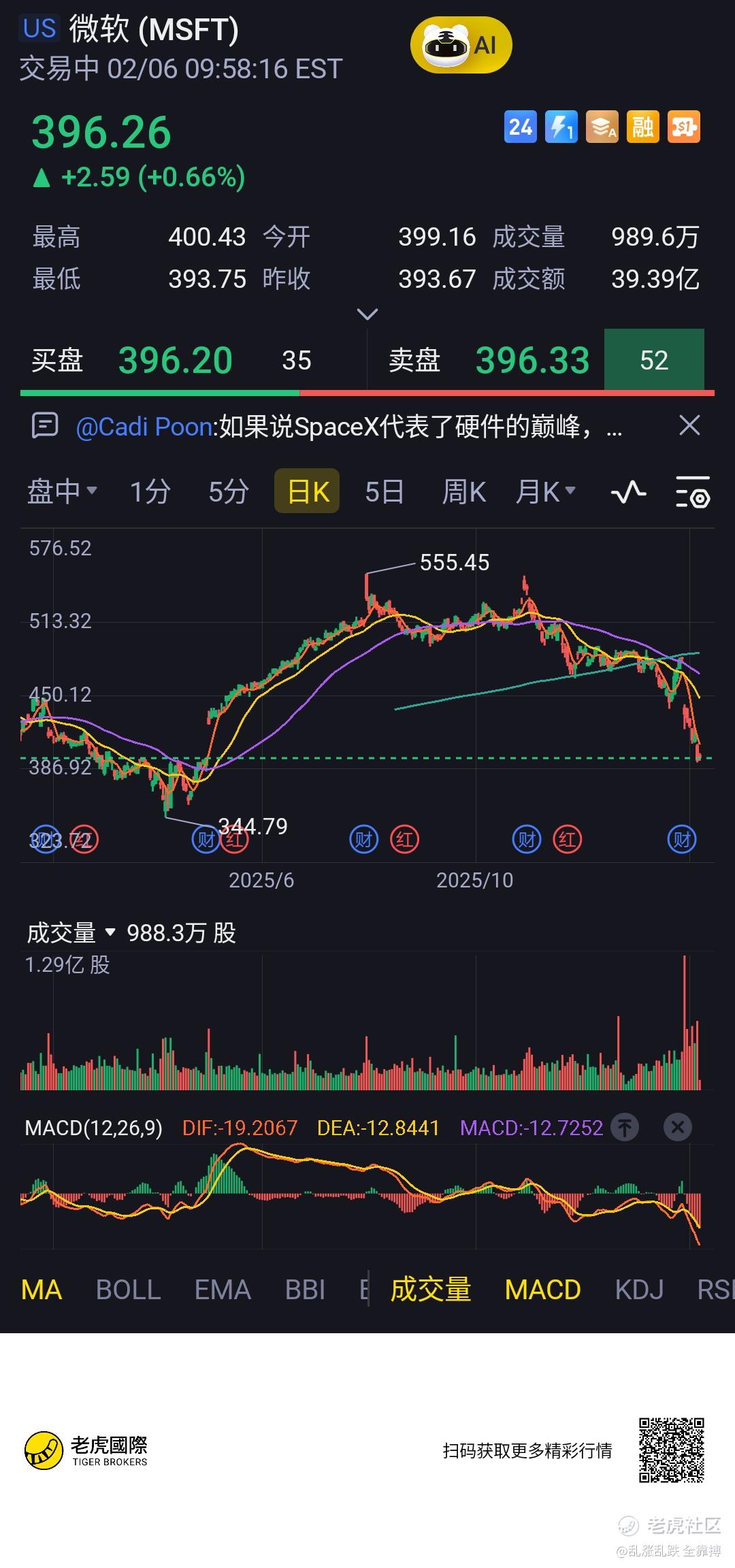
Task: Select the 日K chart tab
Action: (x=307, y=491)
